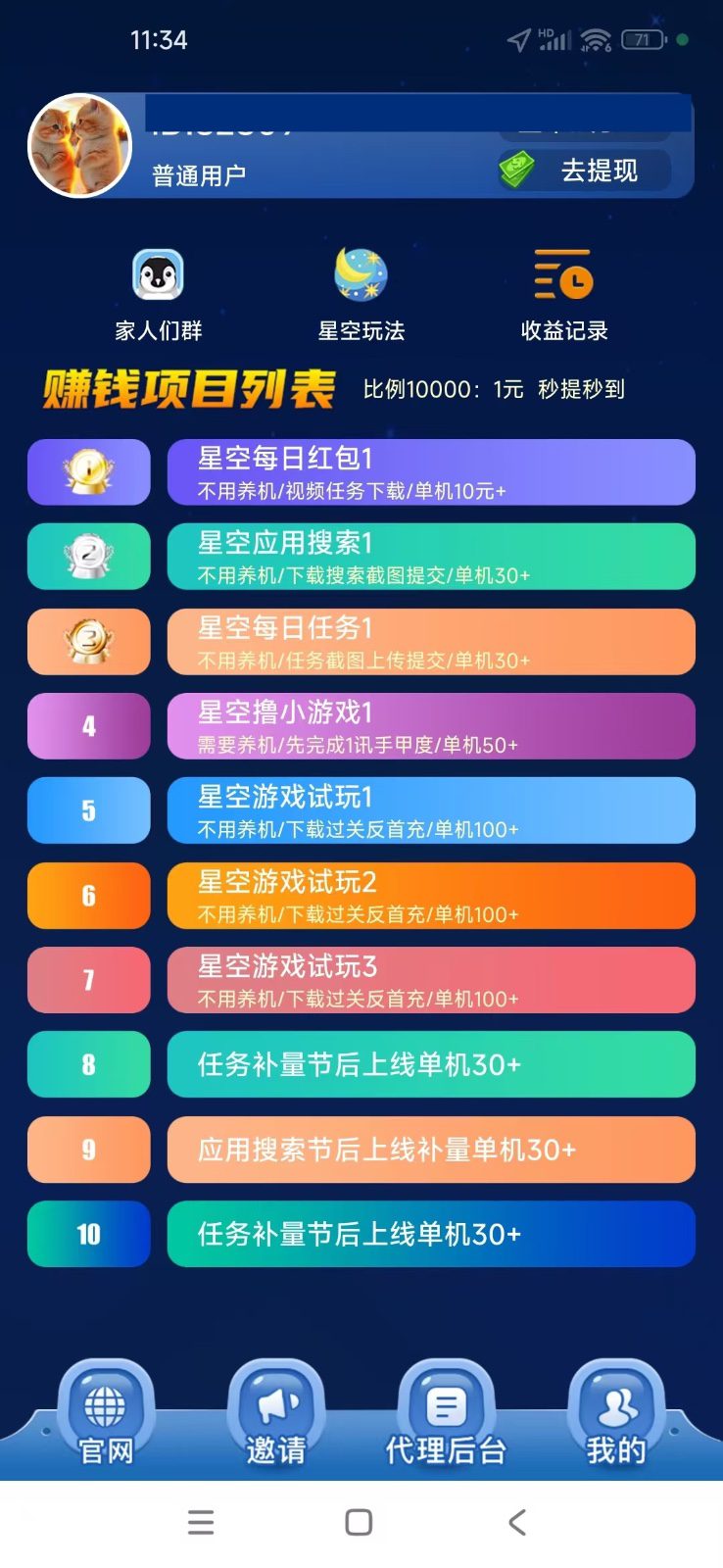The image size is (723, 1568).
Task: Click the silver medal badge on rank 2
Action: [88, 556]
